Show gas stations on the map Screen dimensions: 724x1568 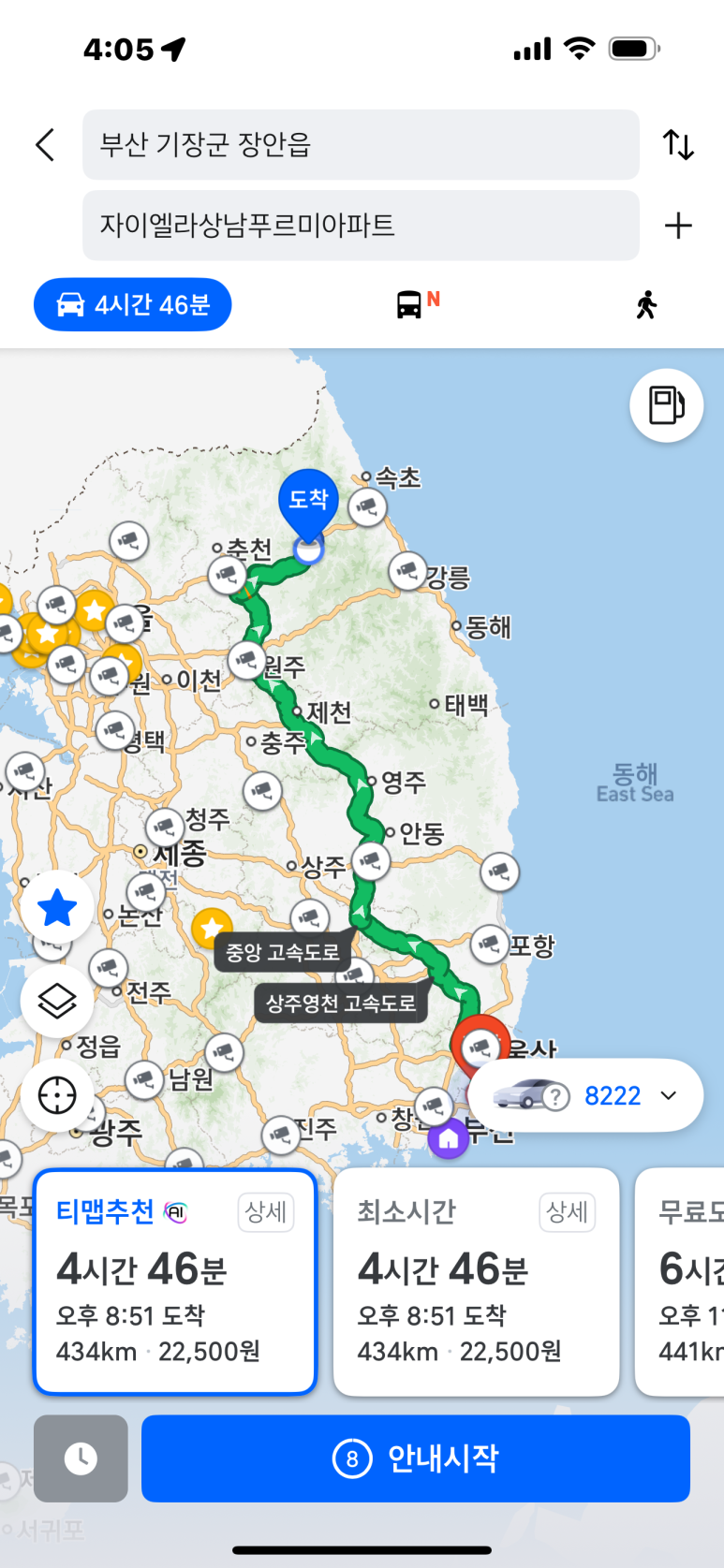pos(666,405)
